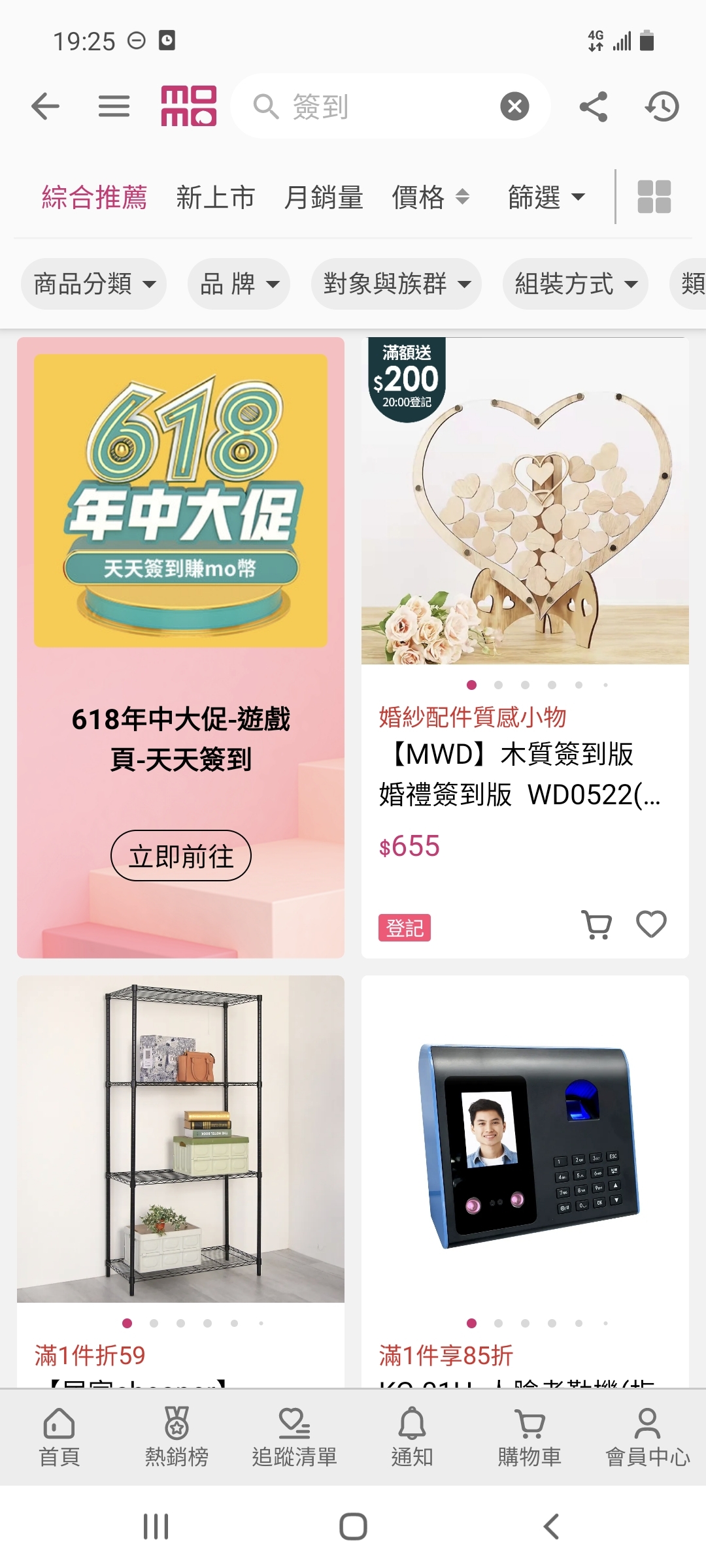Clear the search text 簽到
The height and width of the screenshot is (1568, 706).
[514, 106]
